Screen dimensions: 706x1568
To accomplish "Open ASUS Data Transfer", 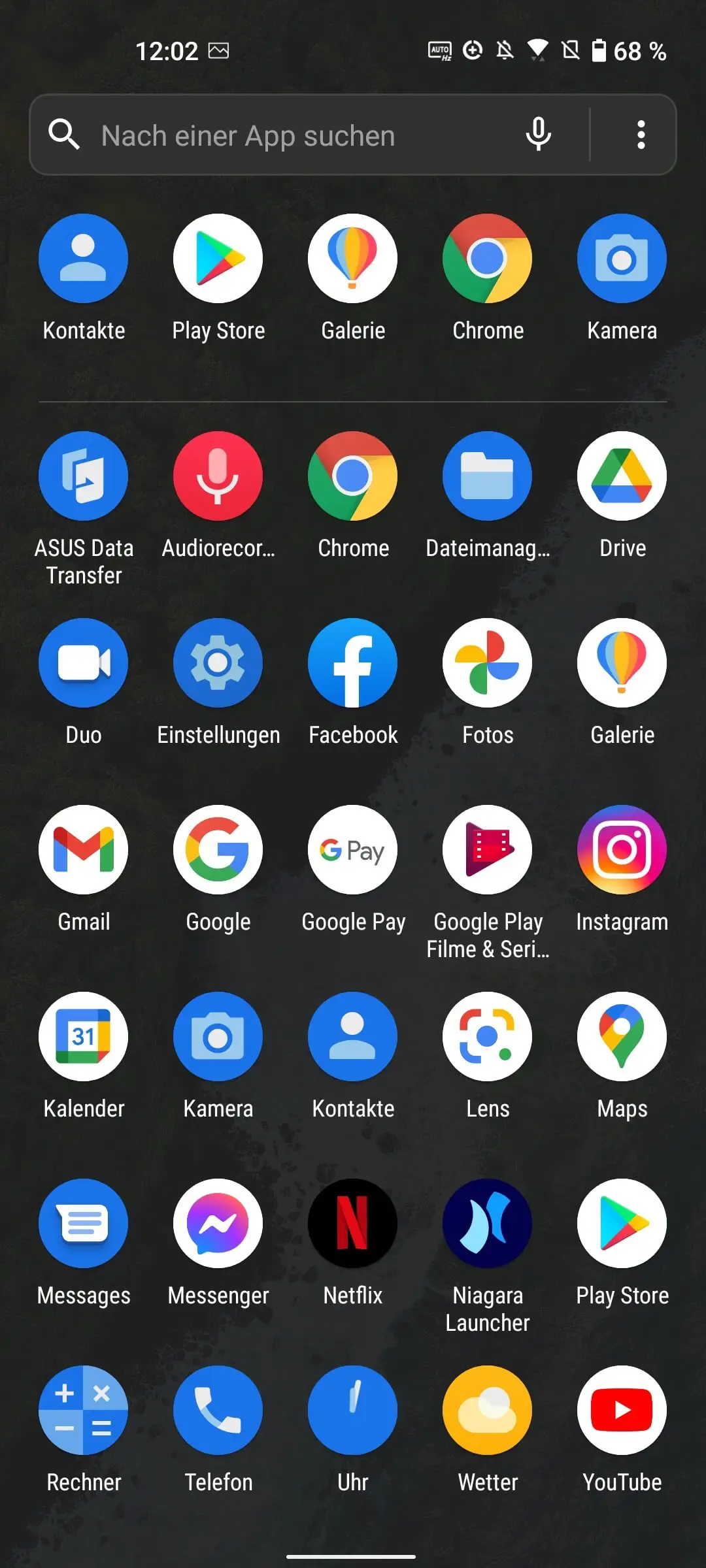I will 84,476.
